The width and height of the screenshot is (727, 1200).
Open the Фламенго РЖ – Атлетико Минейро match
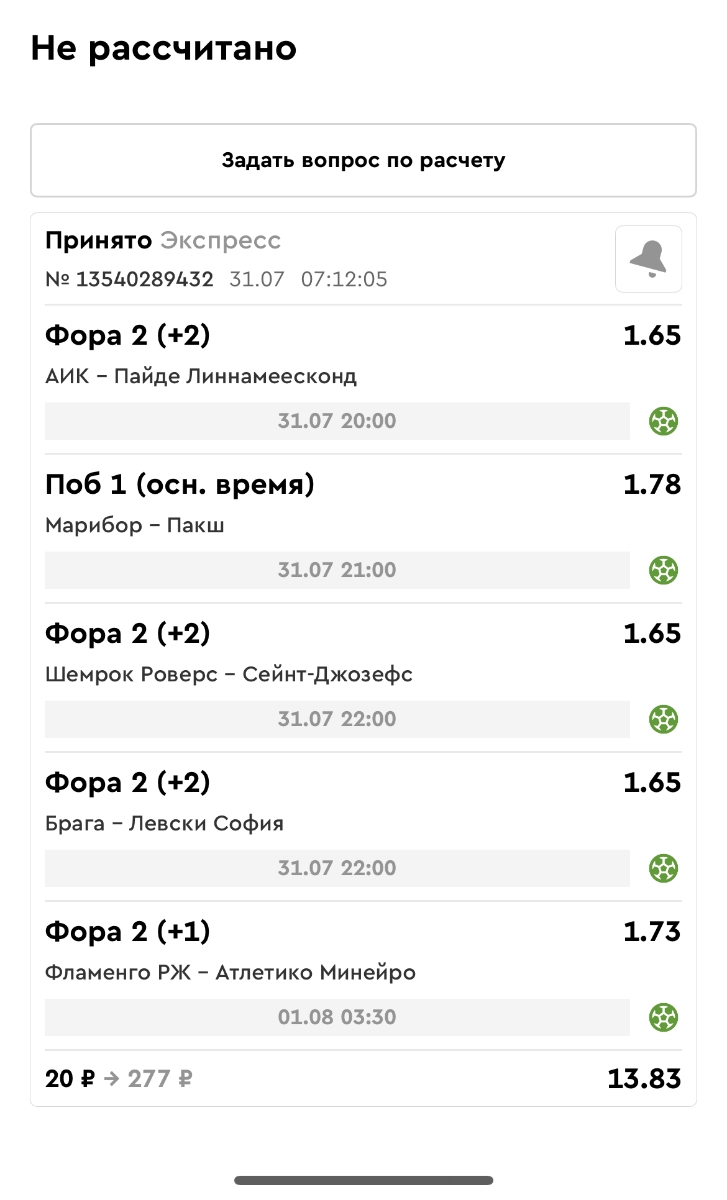[x=230, y=973]
